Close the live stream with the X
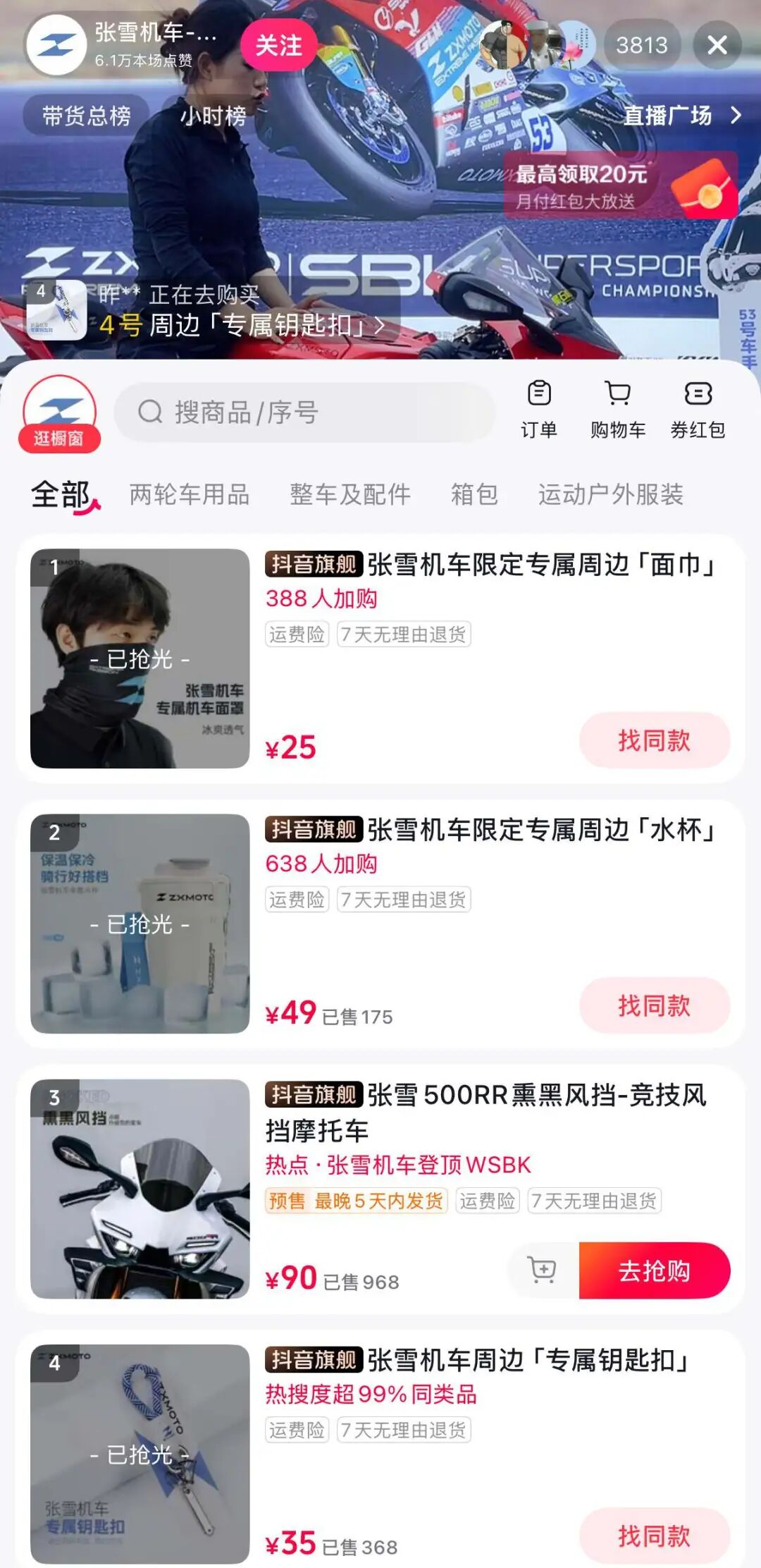 coord(717,45)
